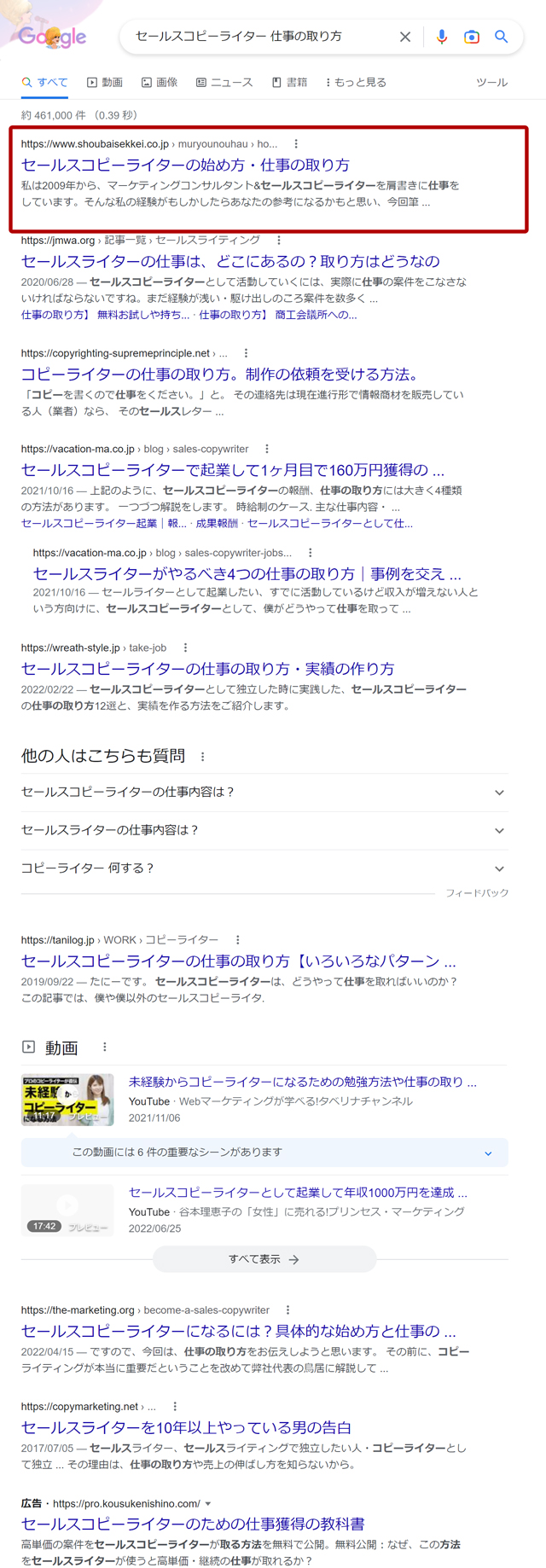The height and width of the screenshot is (1568, 546).
Task: Expand question コピーライター 何する？
Action: click(264, 868)
